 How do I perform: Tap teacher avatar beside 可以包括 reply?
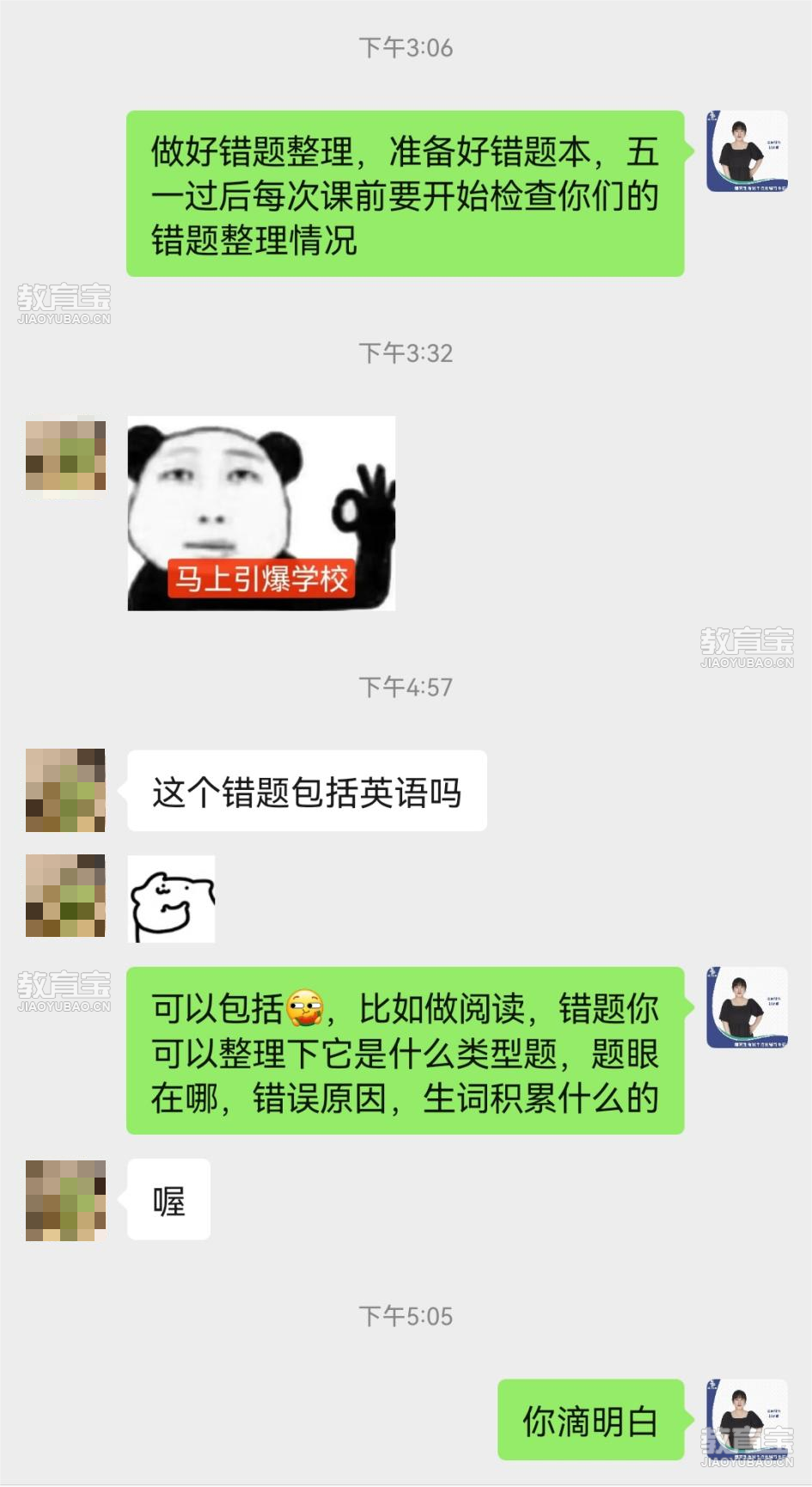tap(746, 1007)
